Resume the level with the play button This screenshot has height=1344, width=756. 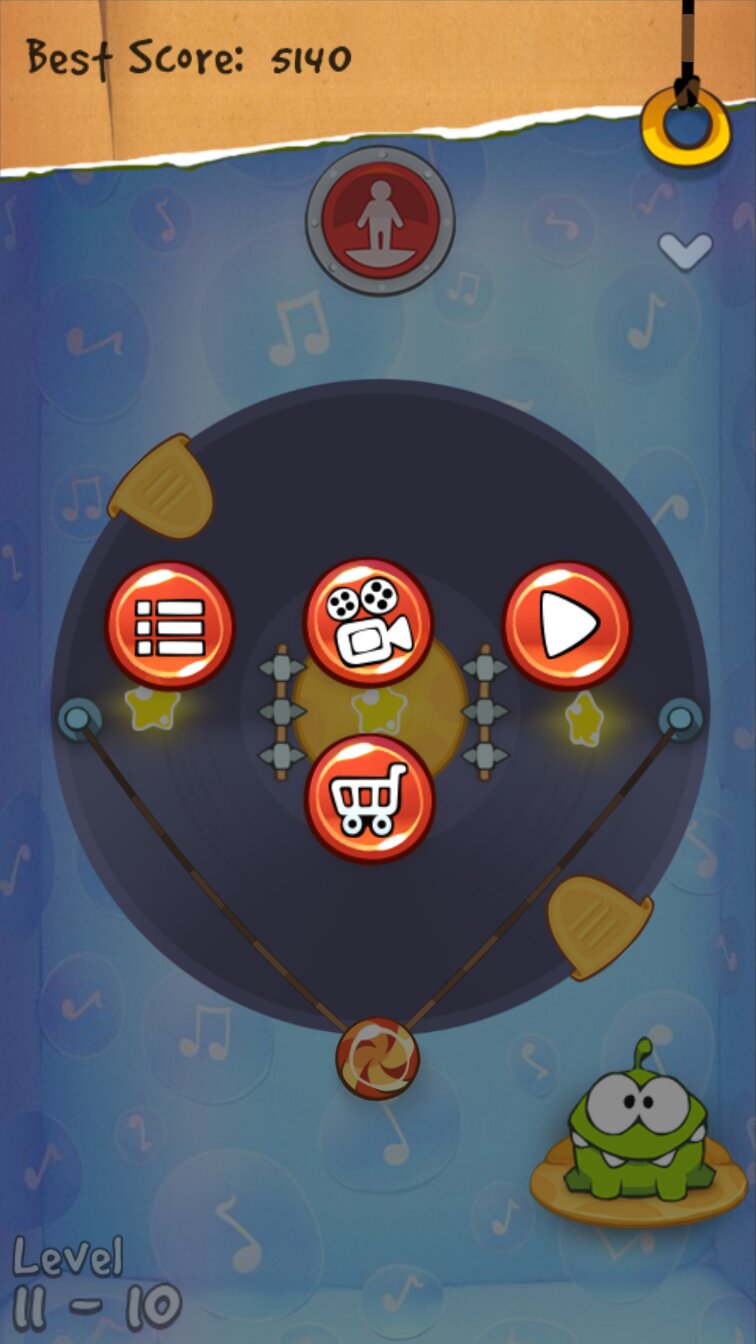pos(566,626)
